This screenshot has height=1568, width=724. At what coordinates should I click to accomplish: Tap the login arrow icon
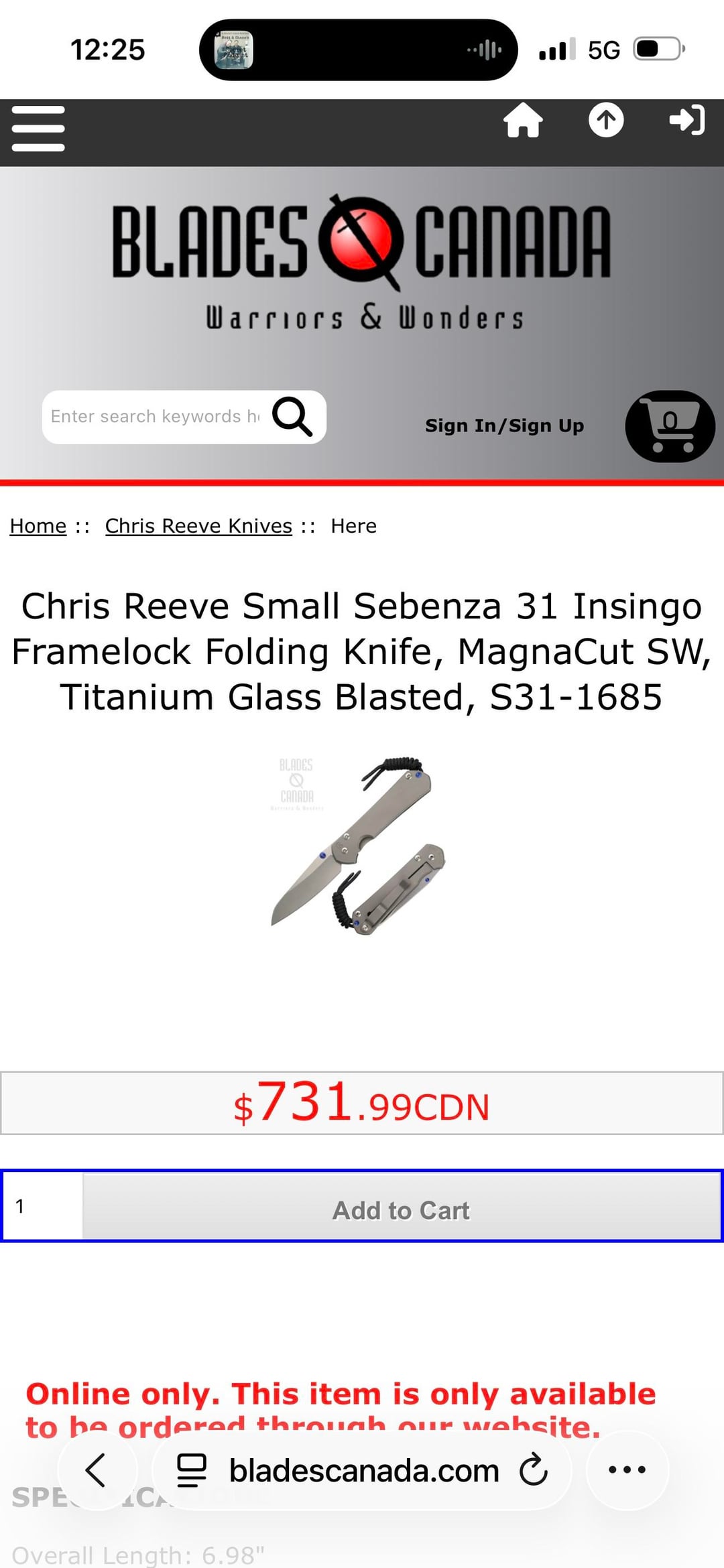686,121
